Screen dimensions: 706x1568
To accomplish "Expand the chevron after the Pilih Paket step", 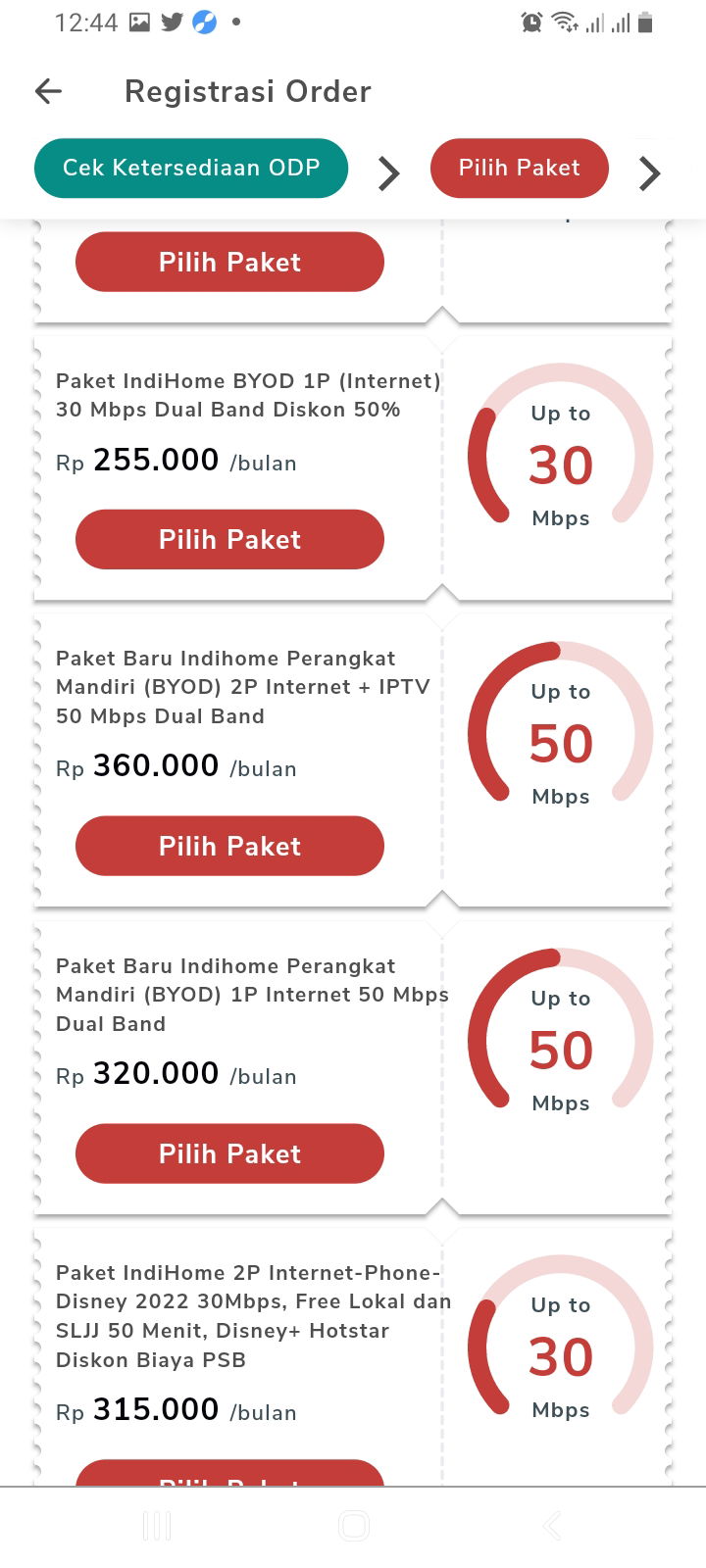I will point(648,172).
